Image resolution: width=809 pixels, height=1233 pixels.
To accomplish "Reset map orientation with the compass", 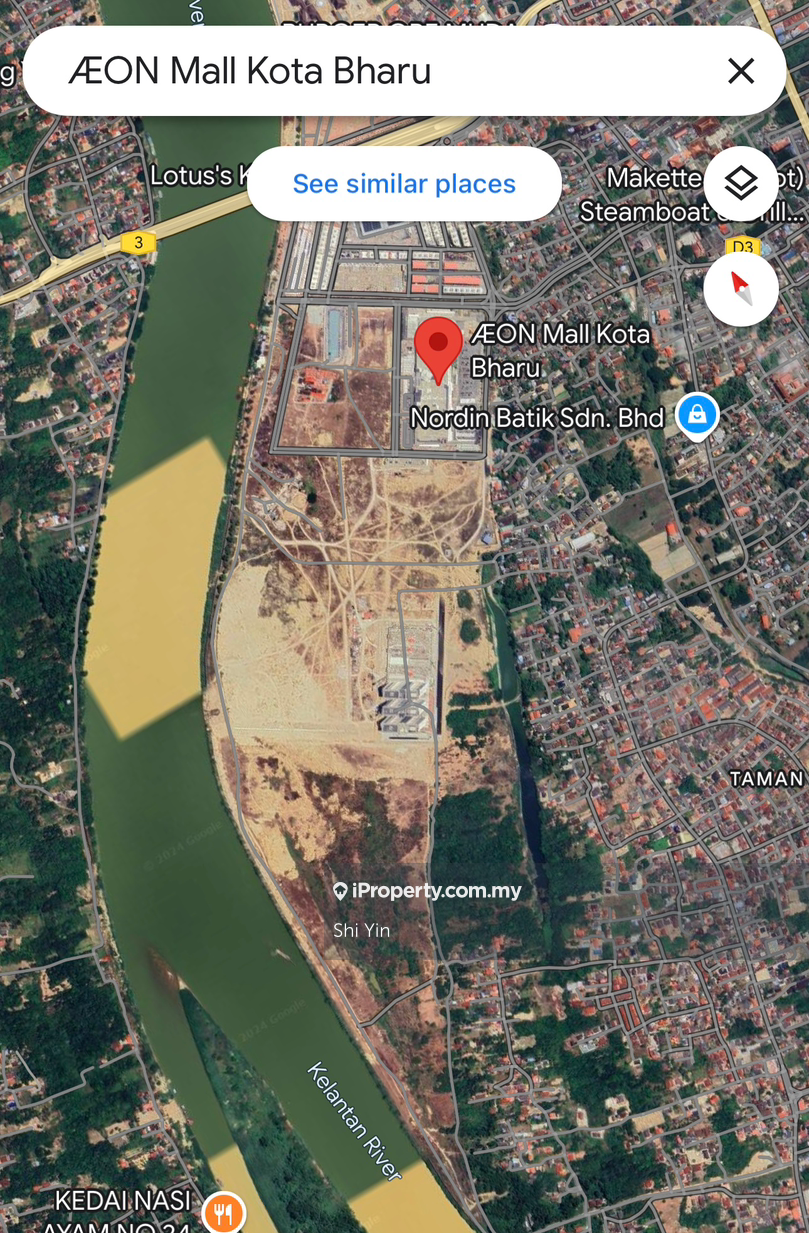I will coord(741,289).
